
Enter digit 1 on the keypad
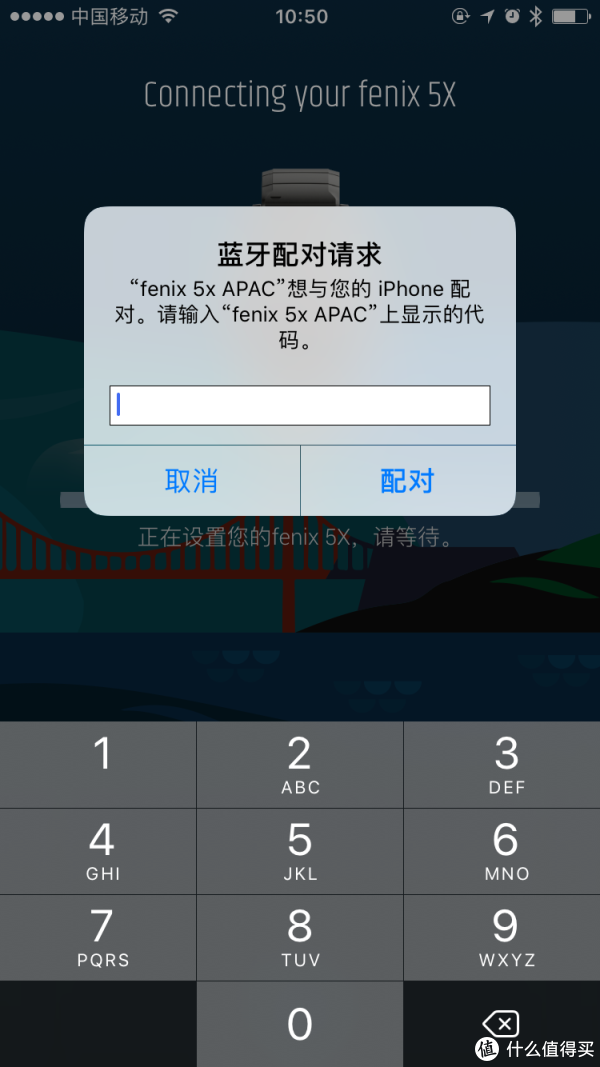(x=98, y=765)
